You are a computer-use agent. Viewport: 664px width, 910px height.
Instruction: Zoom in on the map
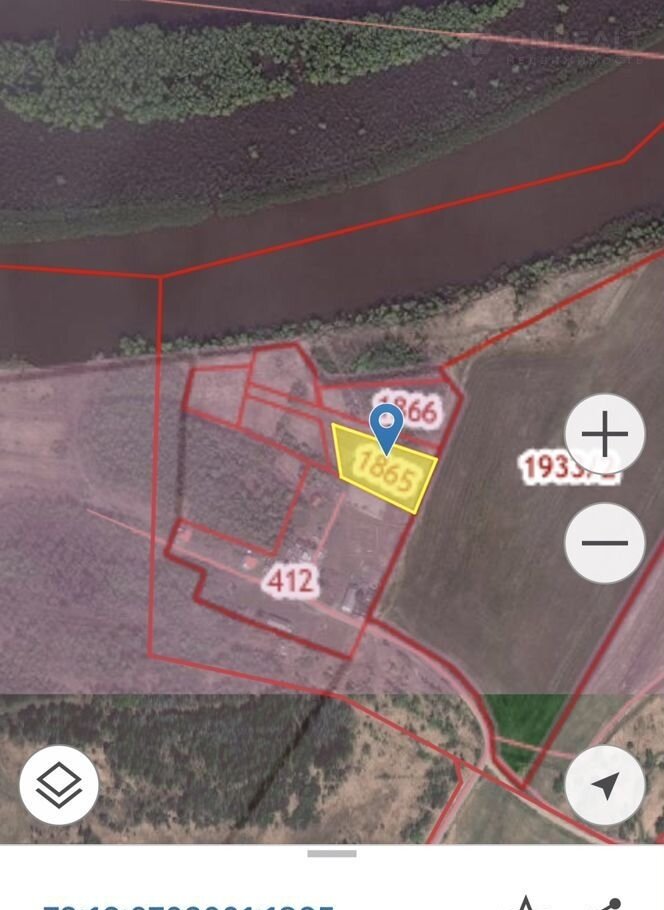pyautogui.click(x=605, y=435)
